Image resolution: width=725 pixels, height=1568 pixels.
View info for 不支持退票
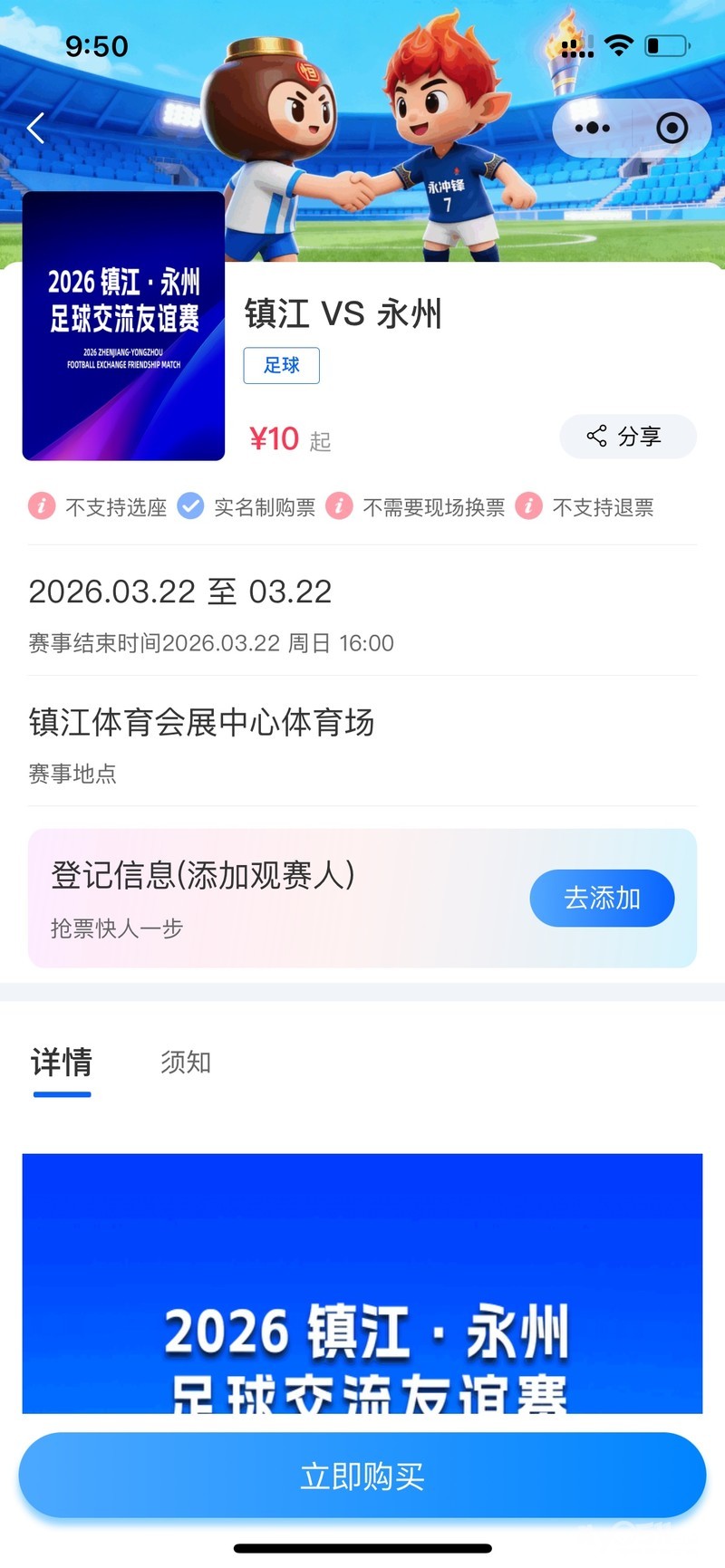click(529, 506)
